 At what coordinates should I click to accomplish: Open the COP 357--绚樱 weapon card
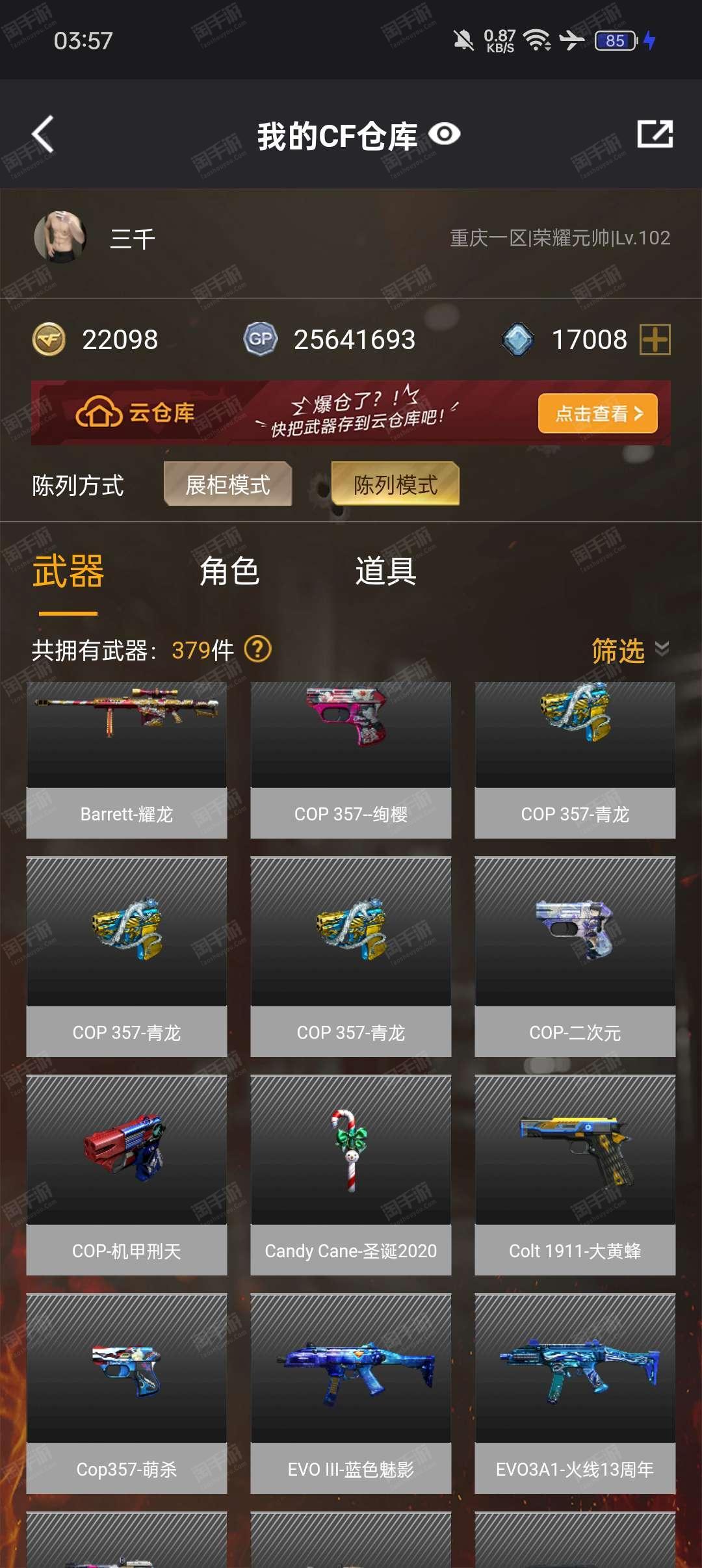pos(351,760)
